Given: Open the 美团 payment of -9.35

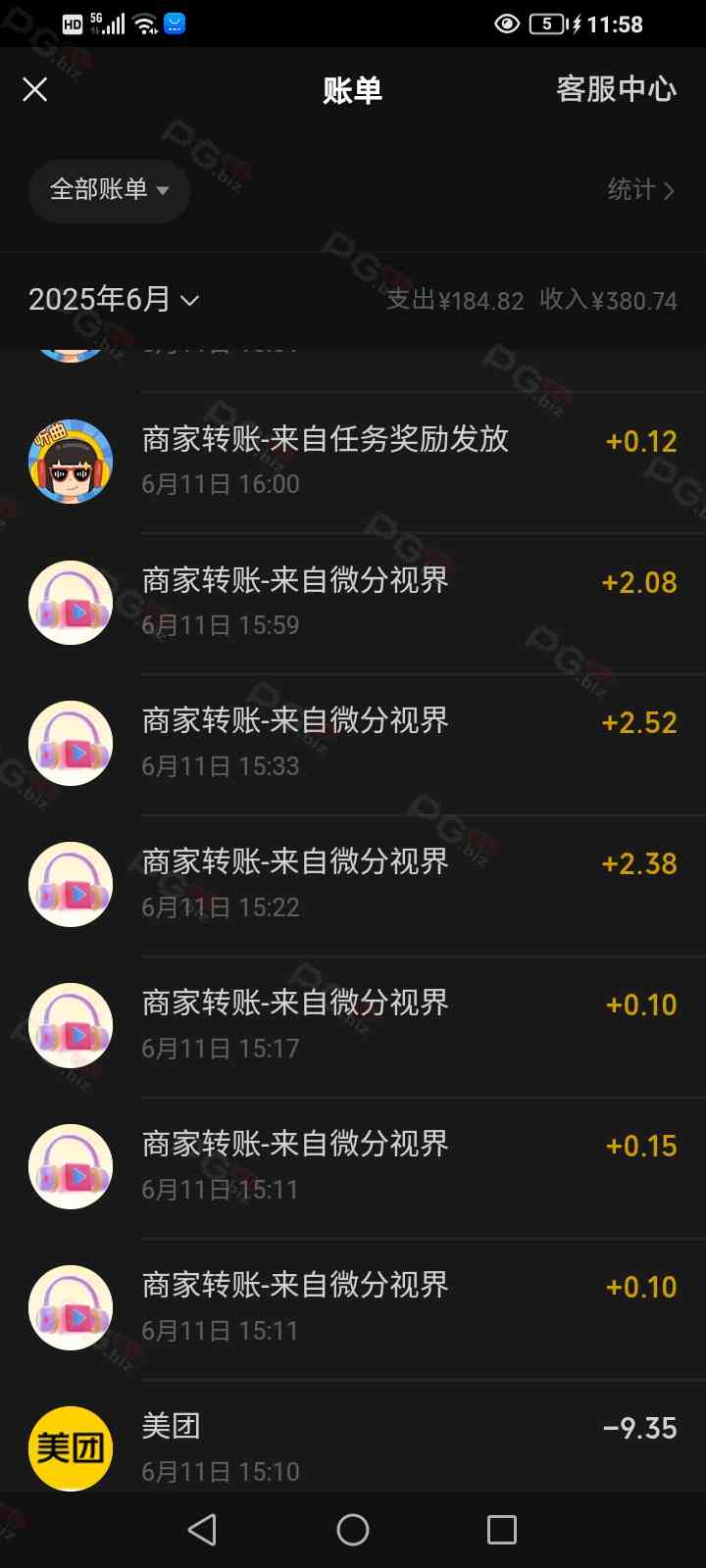Looking at the screenshot, I should pyautogui.click(x=353, y=1443).
